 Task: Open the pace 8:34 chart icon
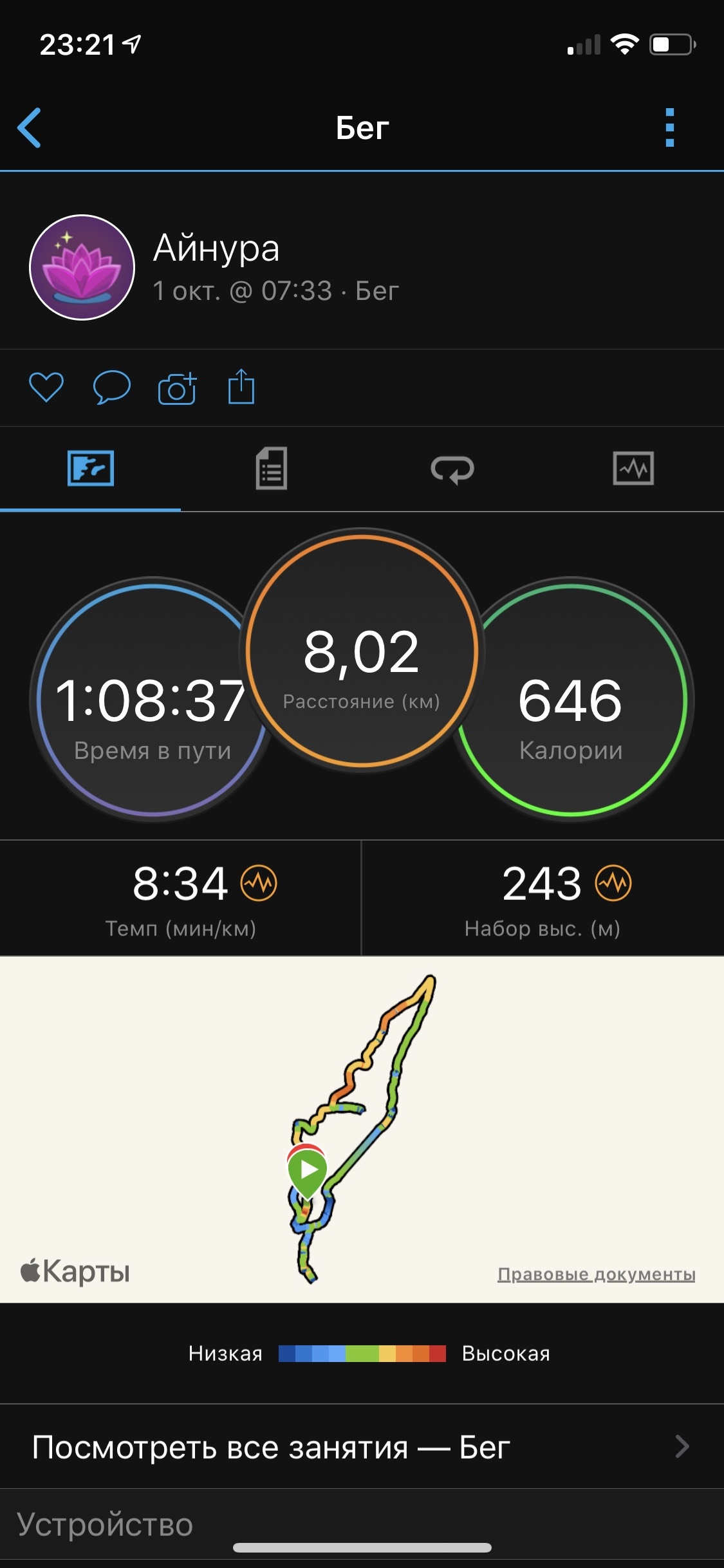click(259, 883)
